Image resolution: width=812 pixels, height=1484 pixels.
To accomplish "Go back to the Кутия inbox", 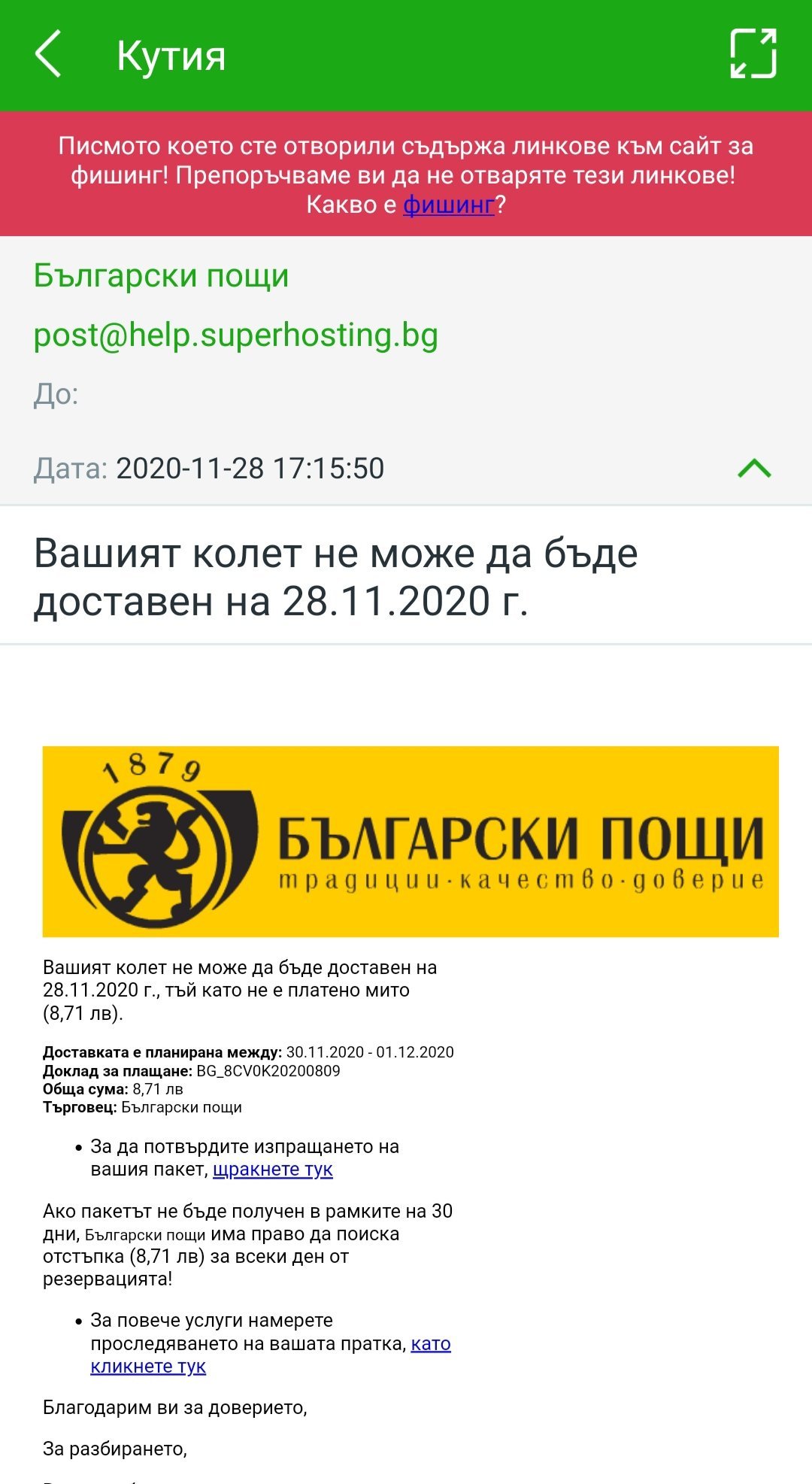I will 48,54.
